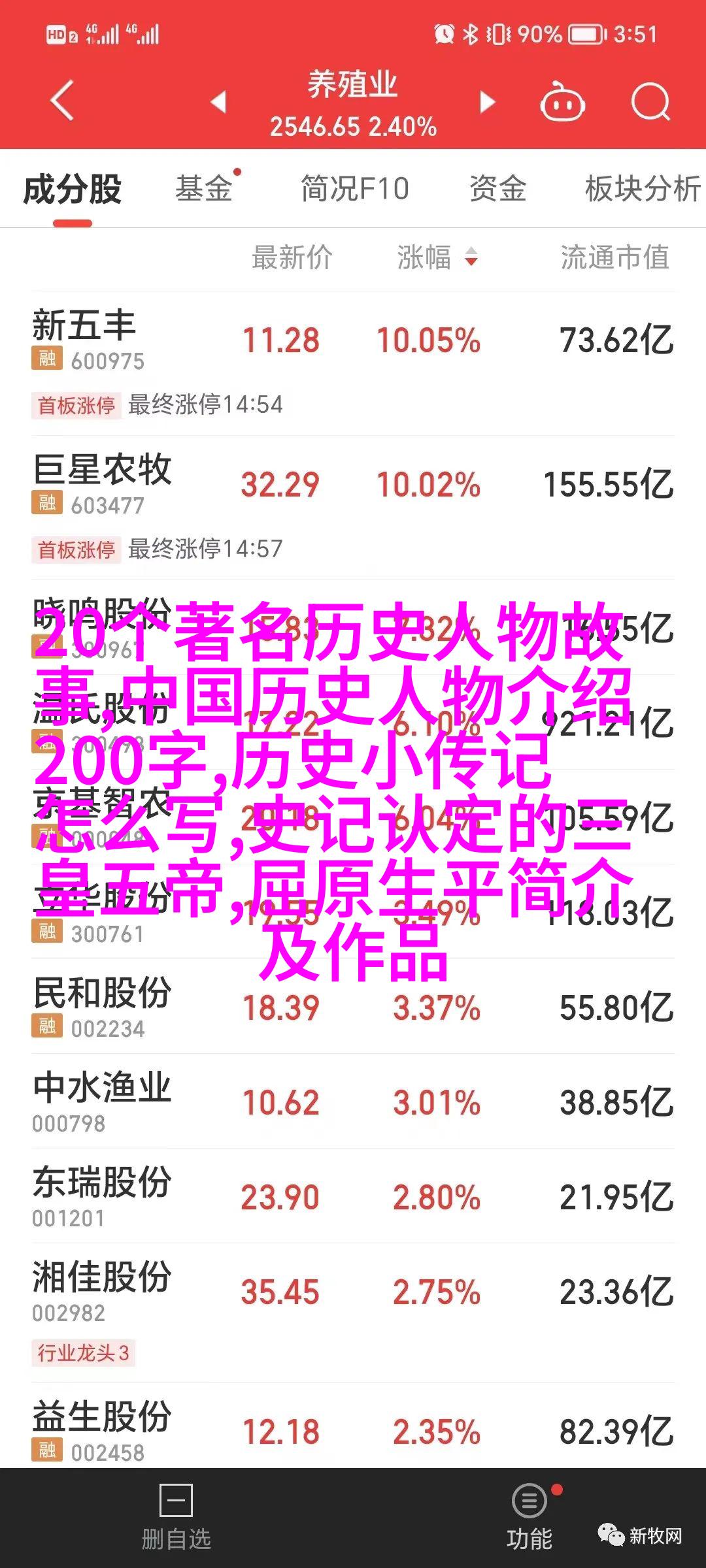Image resolution: width=706 pixels, height=1568 pixels.
Task: Open the 简况F10 tab
Action: click(x=355, y=189)
